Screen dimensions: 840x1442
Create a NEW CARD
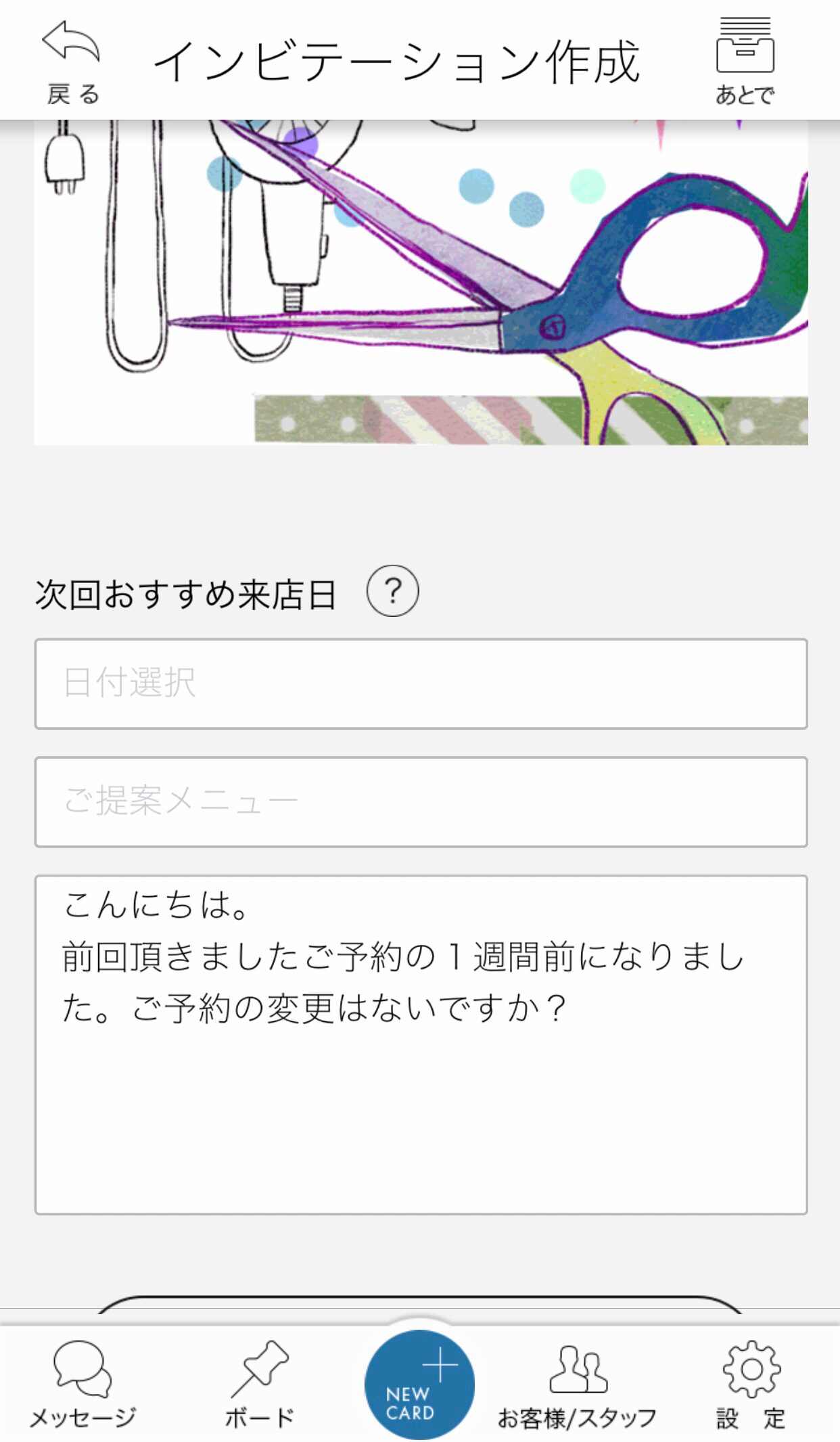(x=419, y=1384)
